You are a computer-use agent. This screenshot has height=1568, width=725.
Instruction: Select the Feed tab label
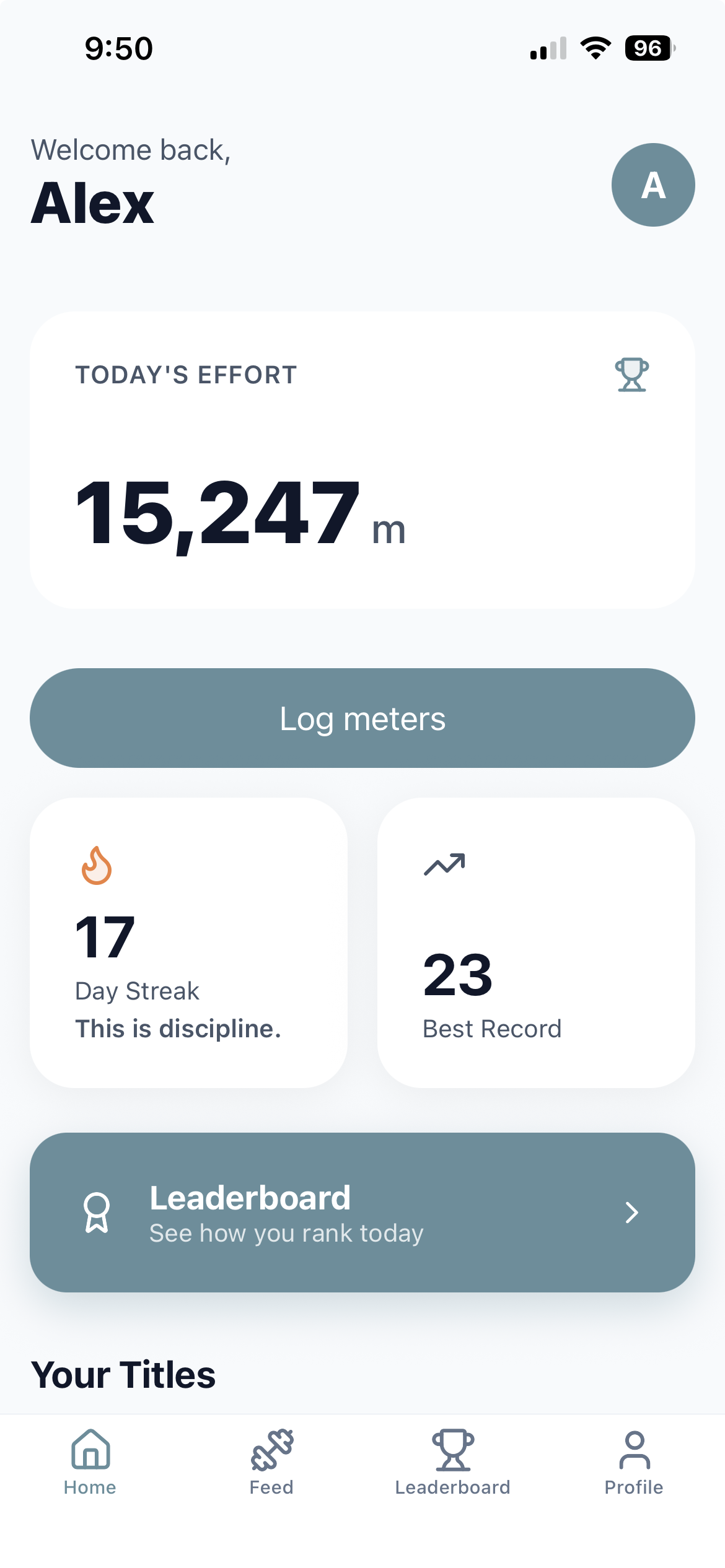[x=271, y=1487]
